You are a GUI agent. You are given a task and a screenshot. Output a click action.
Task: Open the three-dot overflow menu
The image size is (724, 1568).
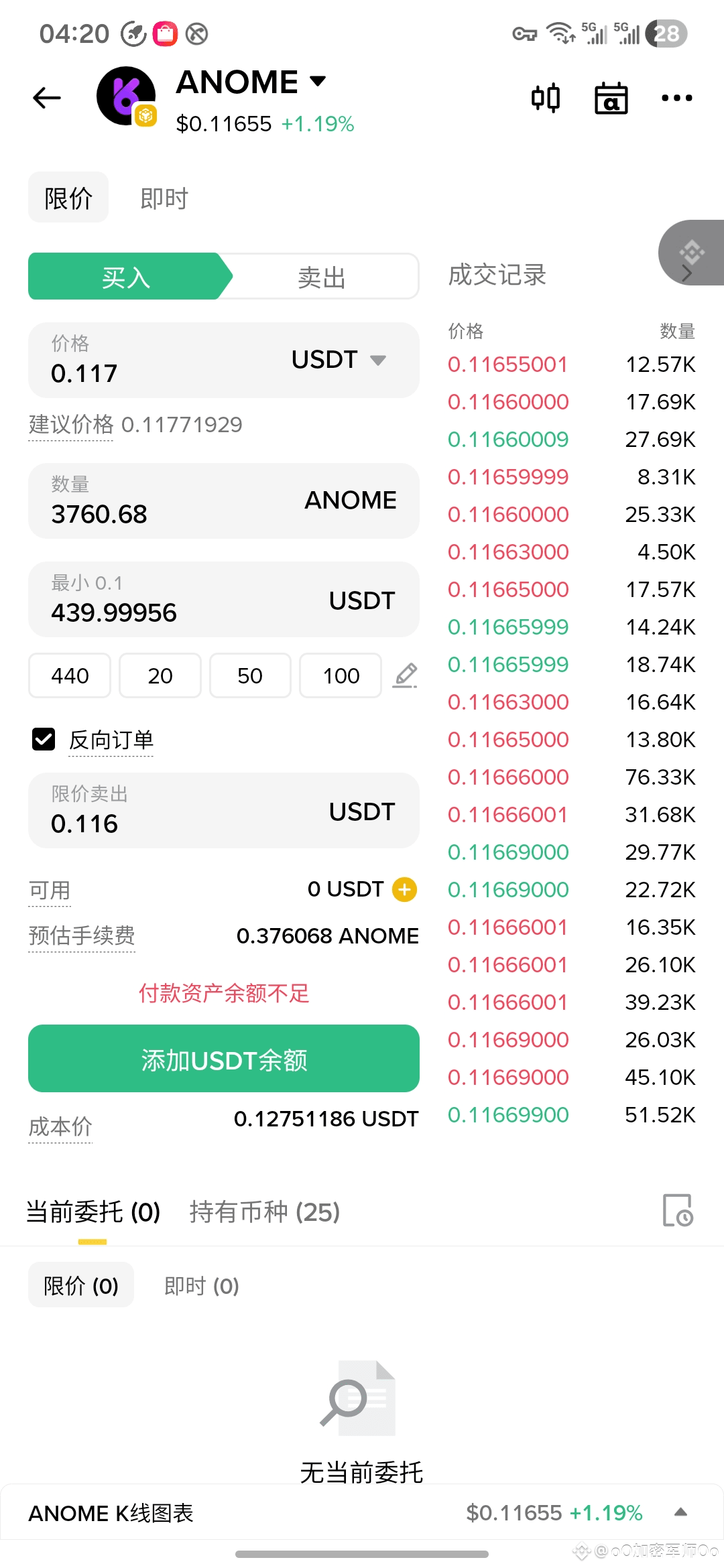pos(676,98)
